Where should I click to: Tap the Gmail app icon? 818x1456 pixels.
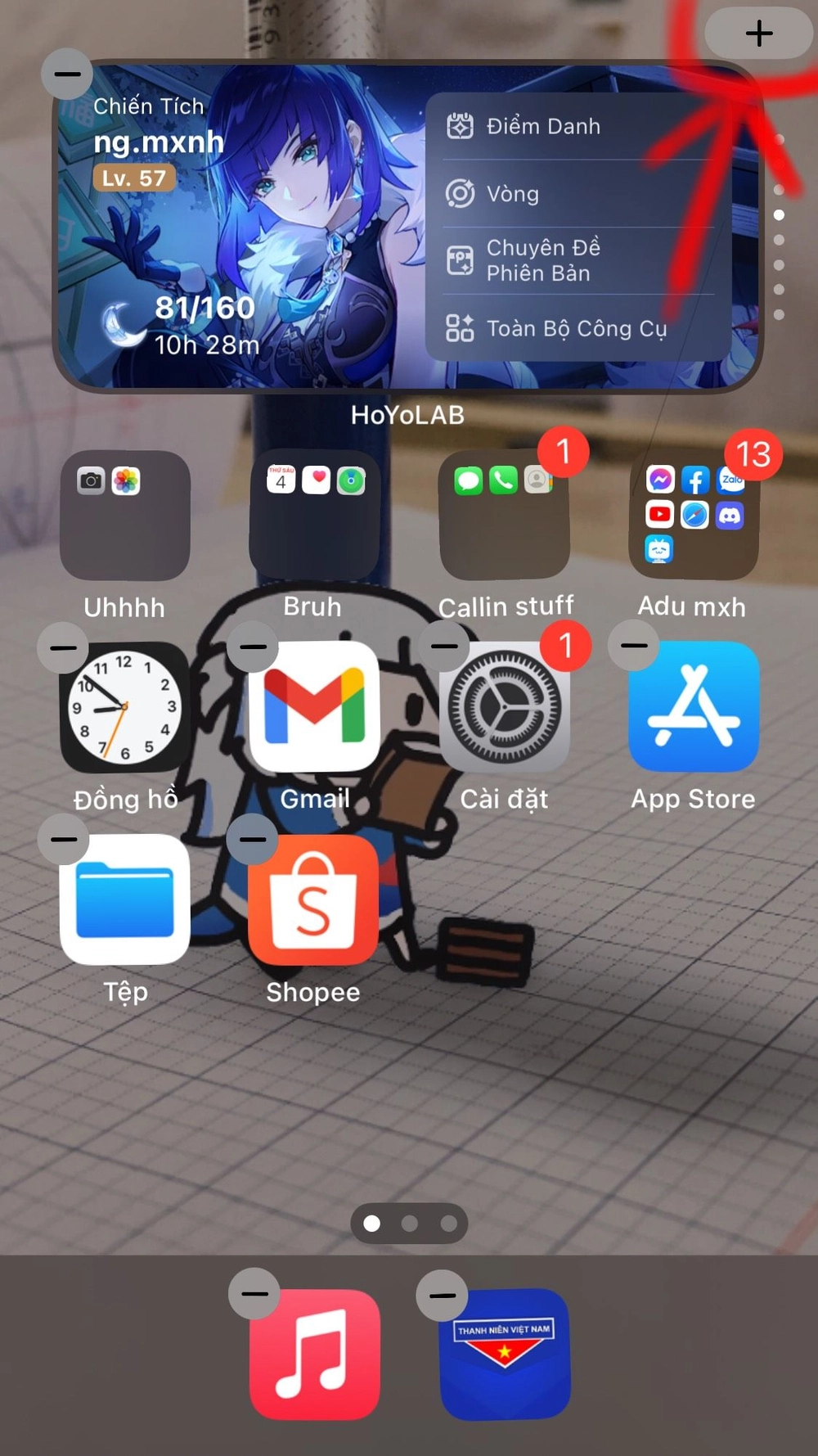tap(314, 707)
